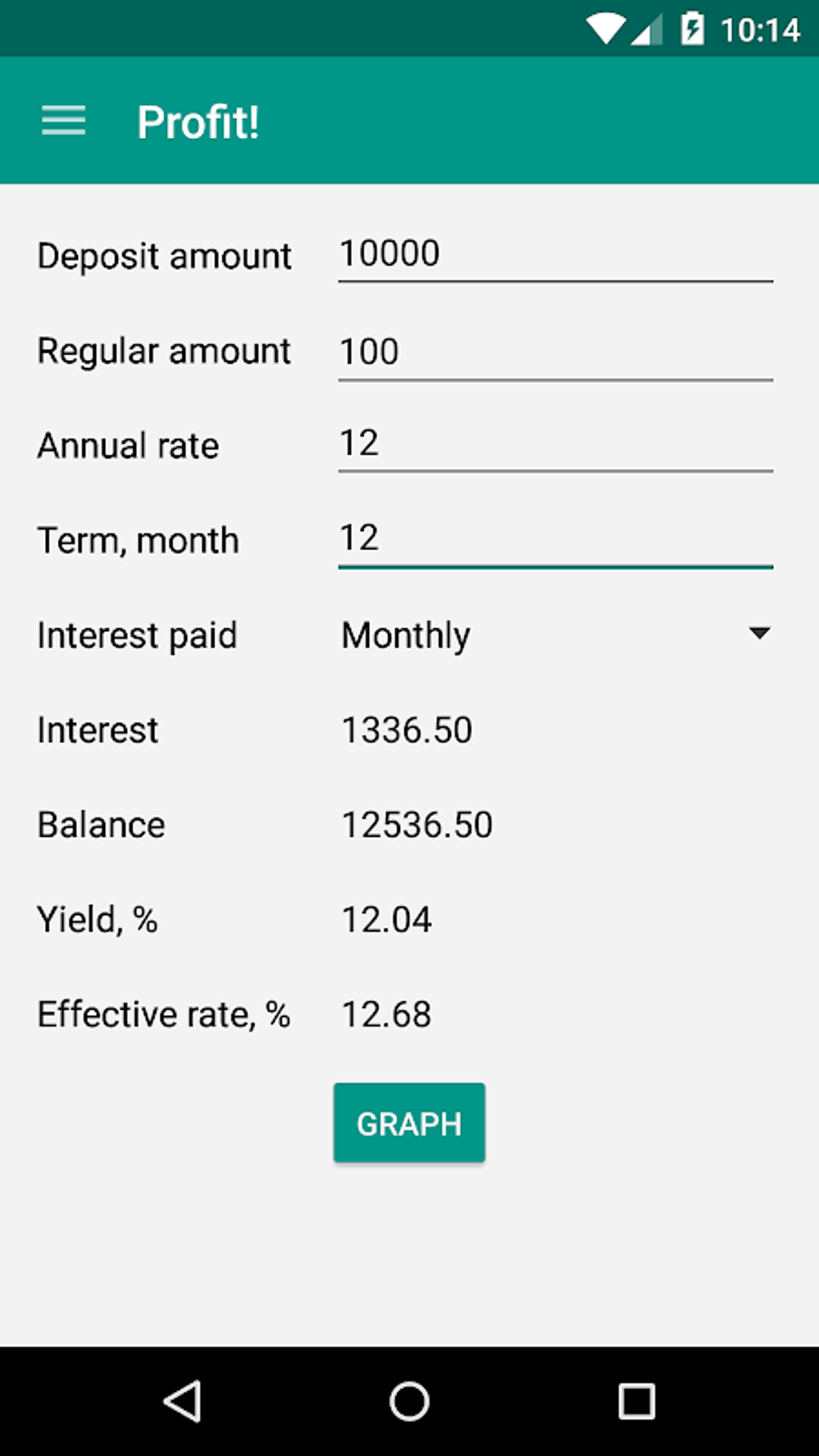The width and height of the screenshot is (819, 1456).
Task: Tap the Annual rate input field
Action: pyautogui.click(x=554, y=445)
